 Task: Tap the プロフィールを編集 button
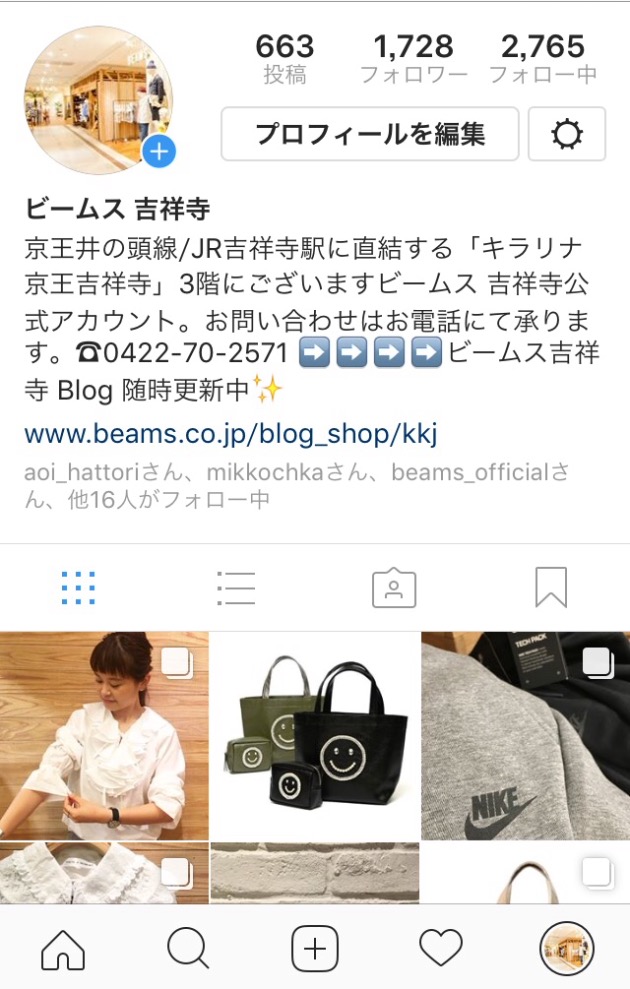coord(369,134)
